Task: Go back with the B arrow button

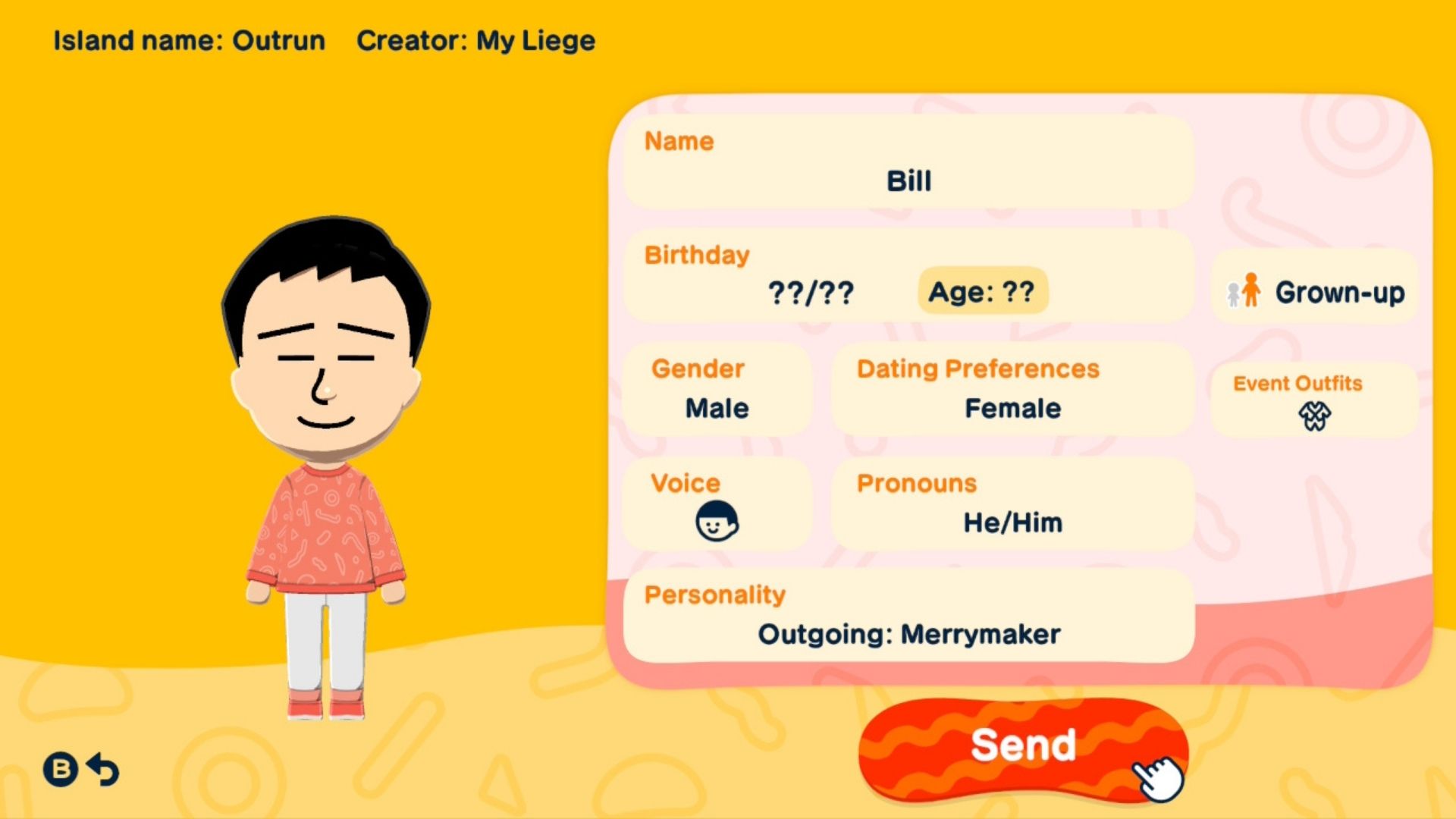Action: click(x=81, y=770)
